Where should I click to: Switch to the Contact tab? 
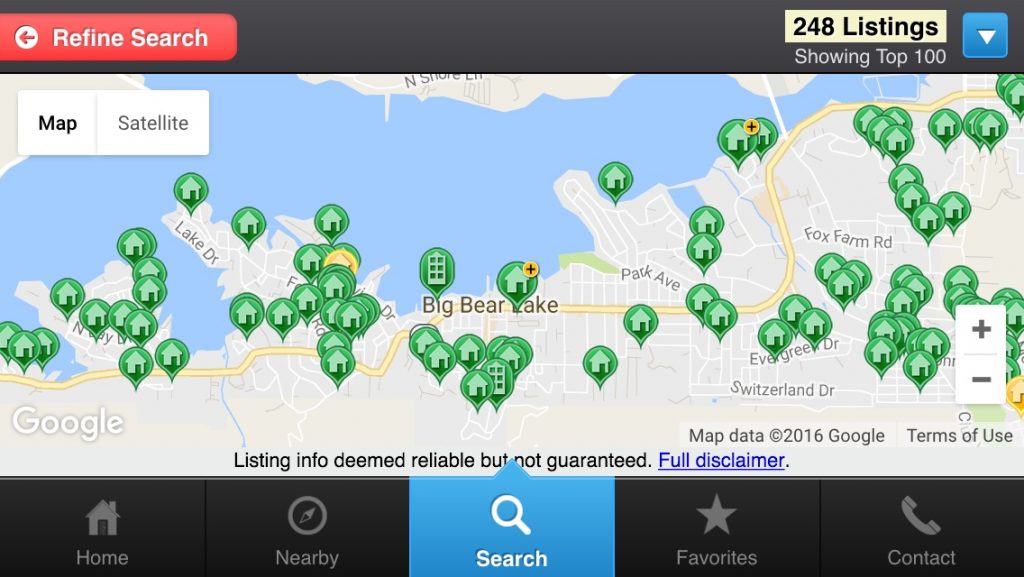921,530
